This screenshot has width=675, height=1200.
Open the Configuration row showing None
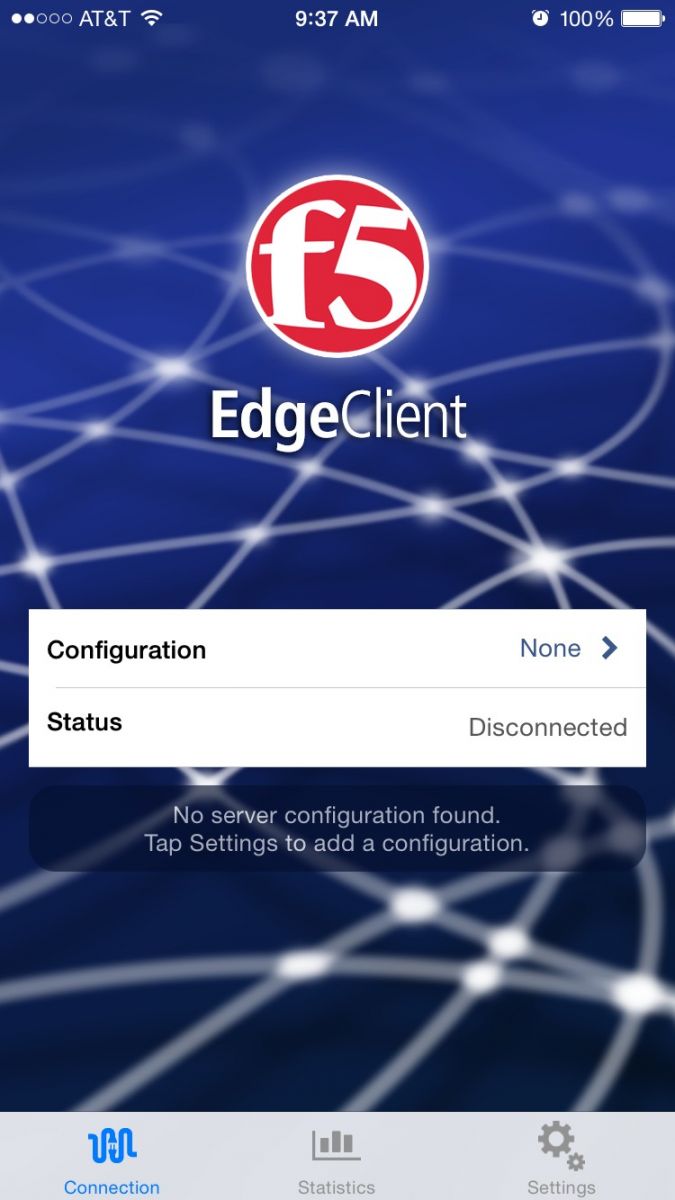337,649
